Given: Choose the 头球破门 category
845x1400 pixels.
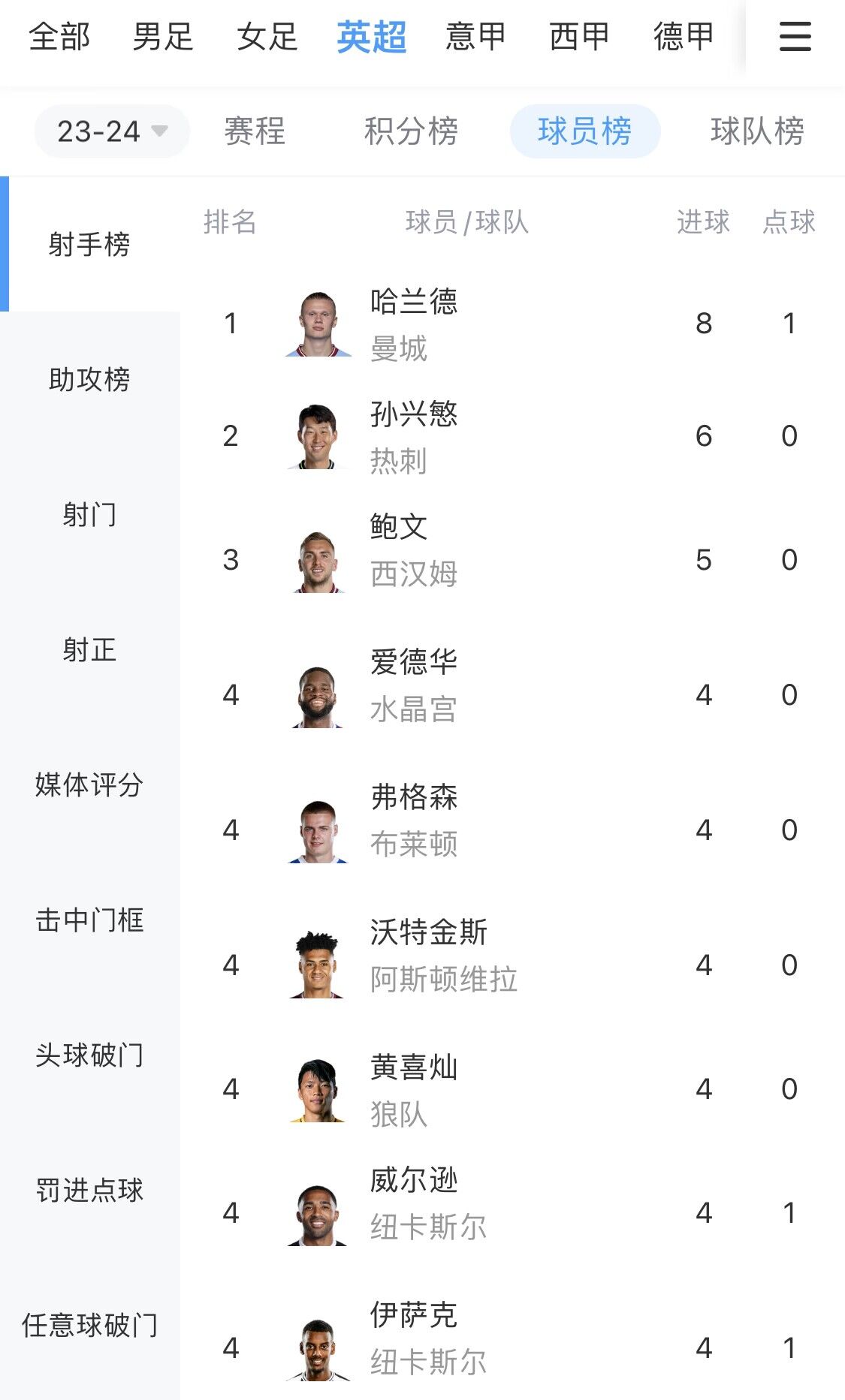Looking at the screenshot, I should (x=89, y=1055).
